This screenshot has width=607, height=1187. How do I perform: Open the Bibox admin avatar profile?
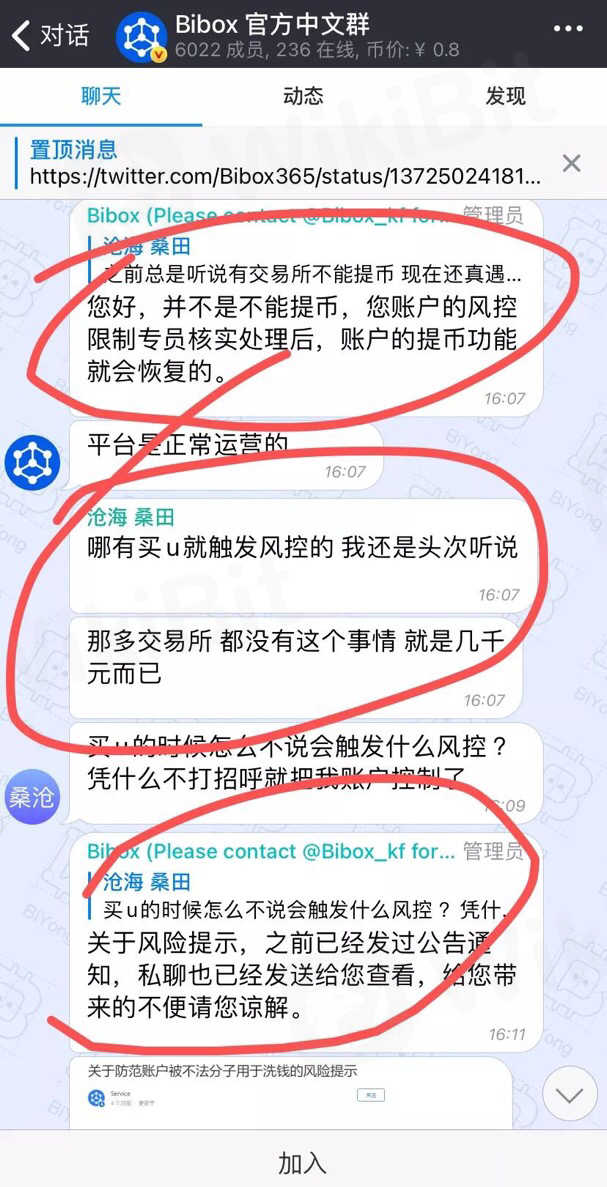tap(33, 462)
